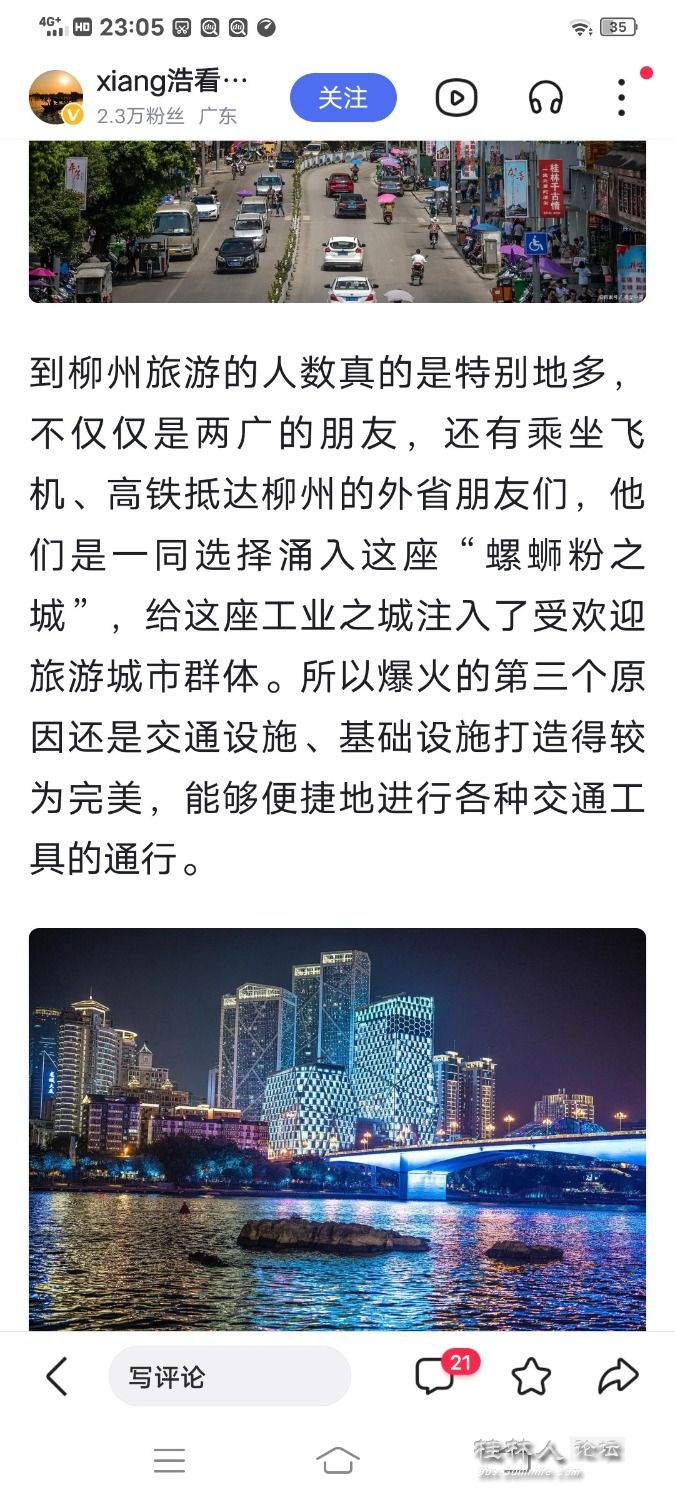Open the Liuzhou night skyline photo
This screenshot has width=675, height=1500.
(337, 1128)
